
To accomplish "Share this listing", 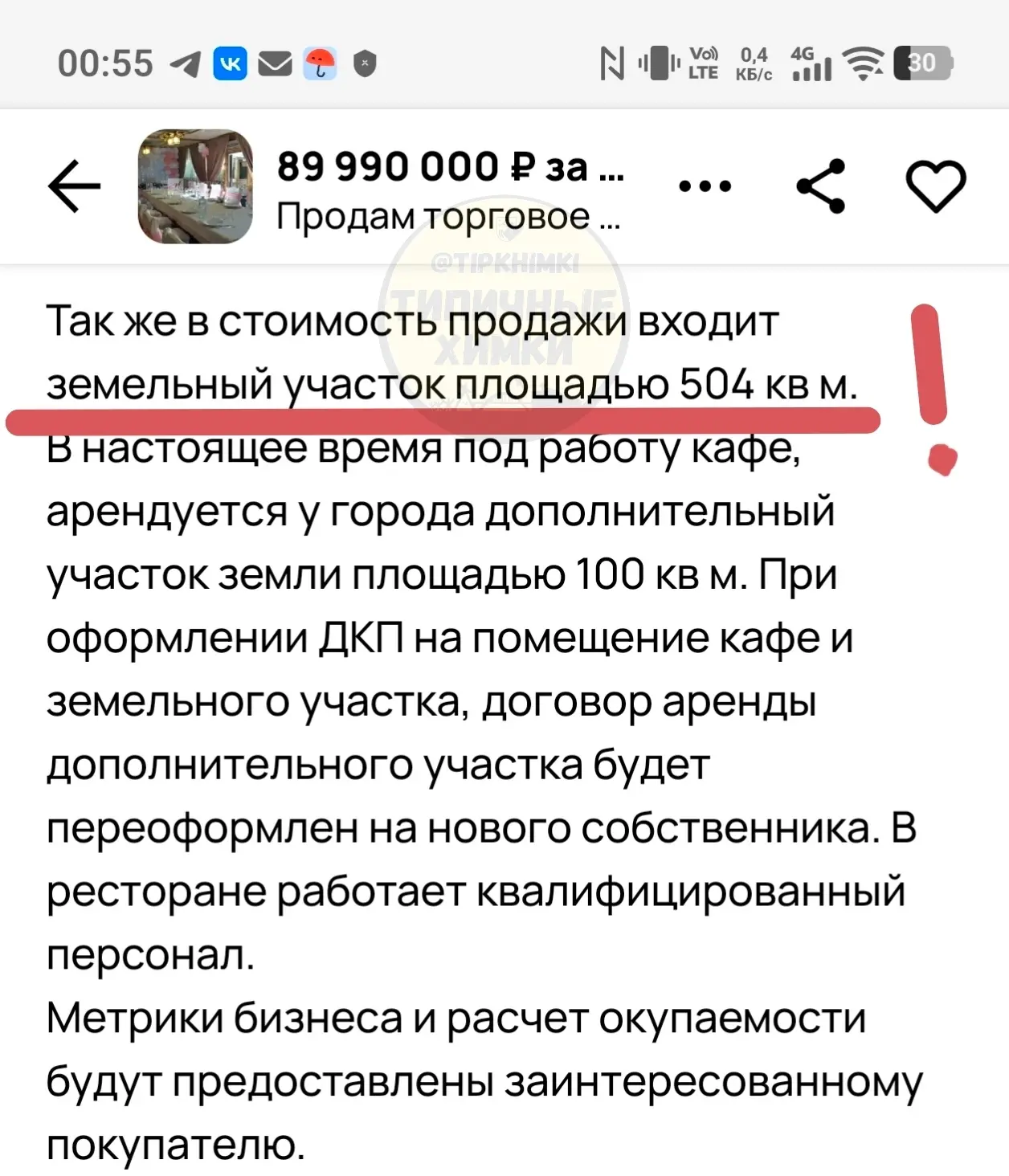I will (x=821, y=186).
